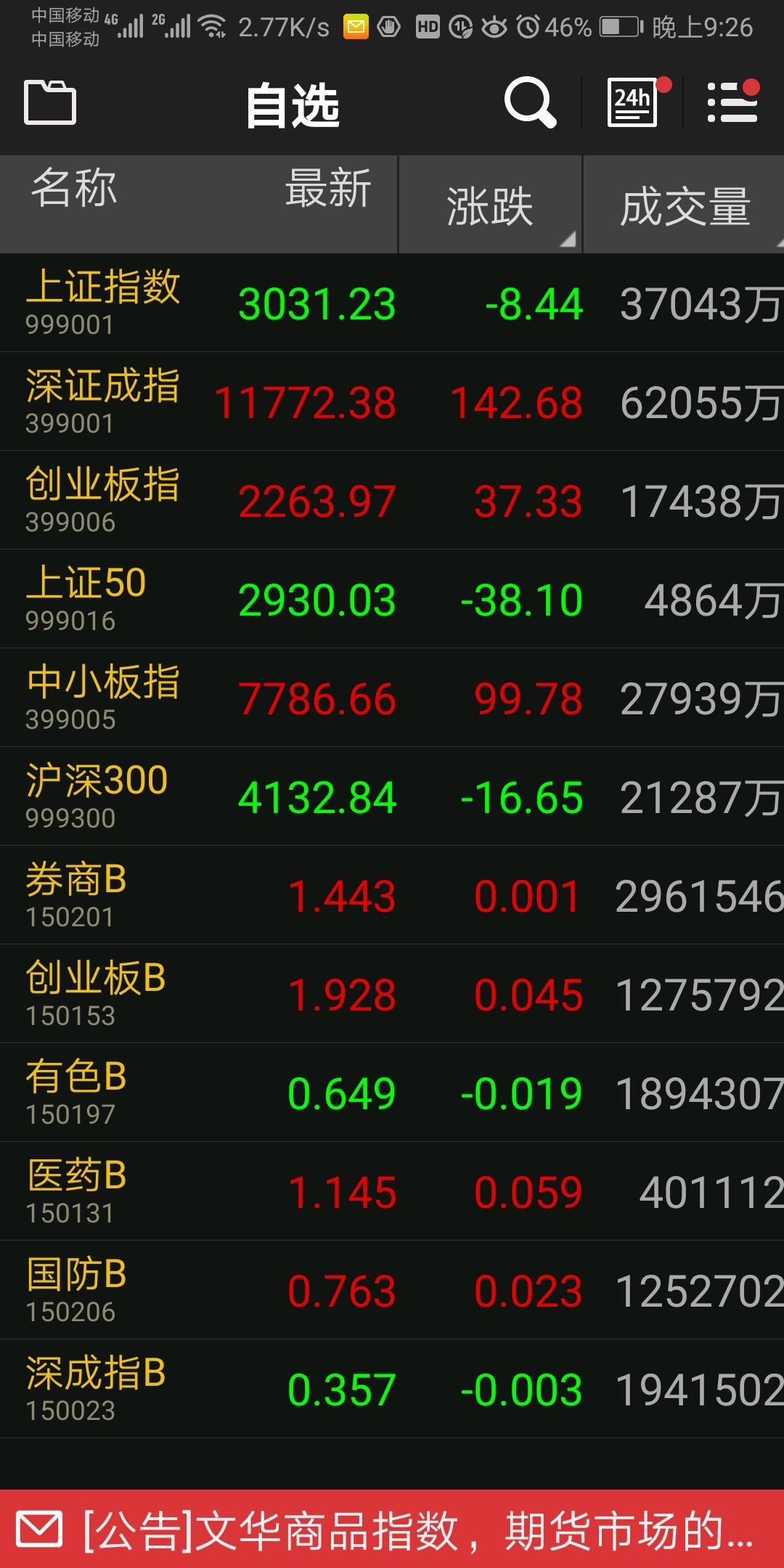Open 有色B 150197 quote
Image resolution: width=784 pixels, height=1568 pixels.
tap(392, 1093)
